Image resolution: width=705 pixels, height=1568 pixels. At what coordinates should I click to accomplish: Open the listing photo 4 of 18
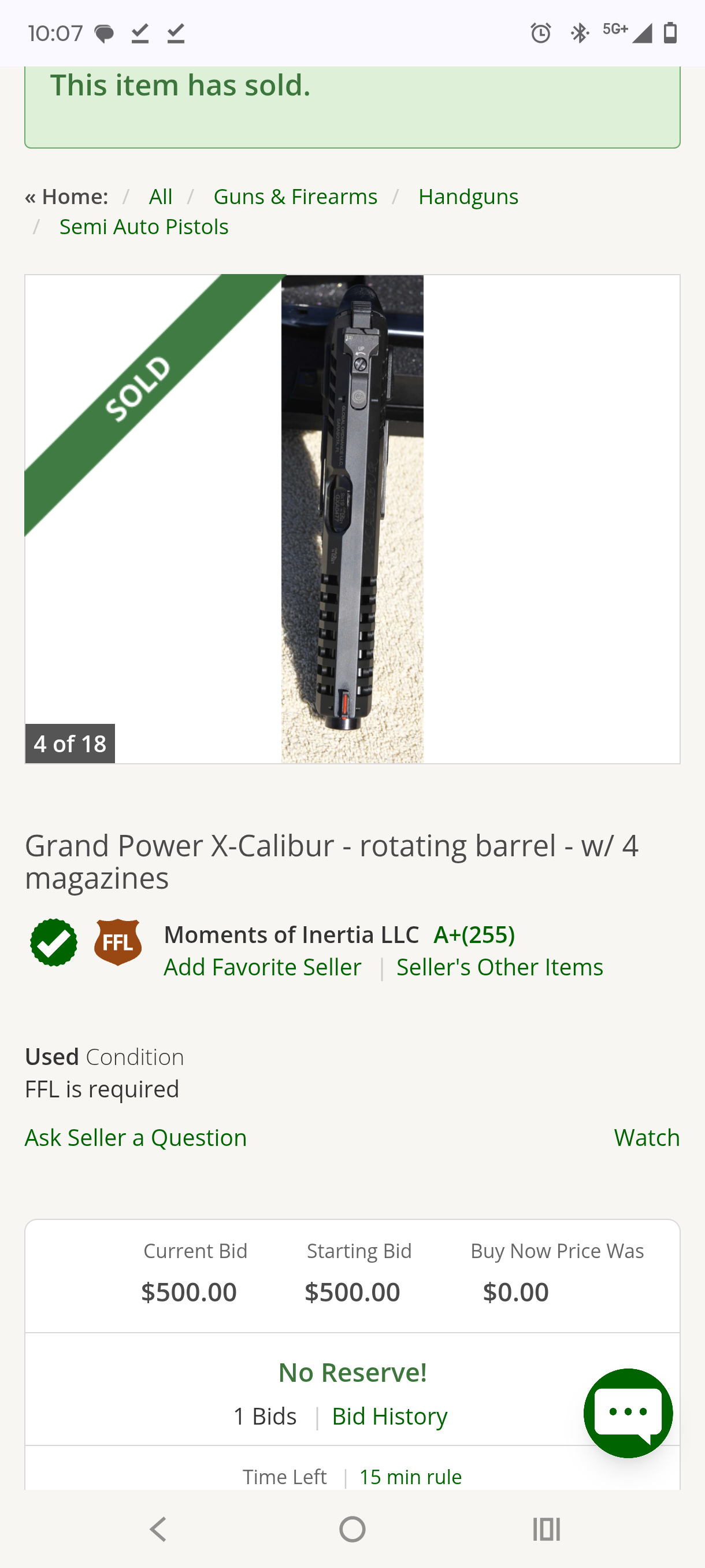coord(352,519)
